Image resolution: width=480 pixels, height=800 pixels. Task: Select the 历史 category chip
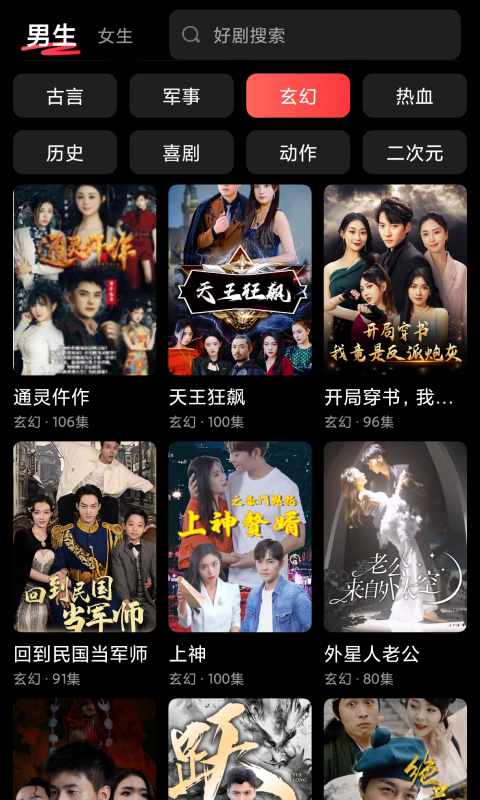pyautogui.click(x=65, y=152)
